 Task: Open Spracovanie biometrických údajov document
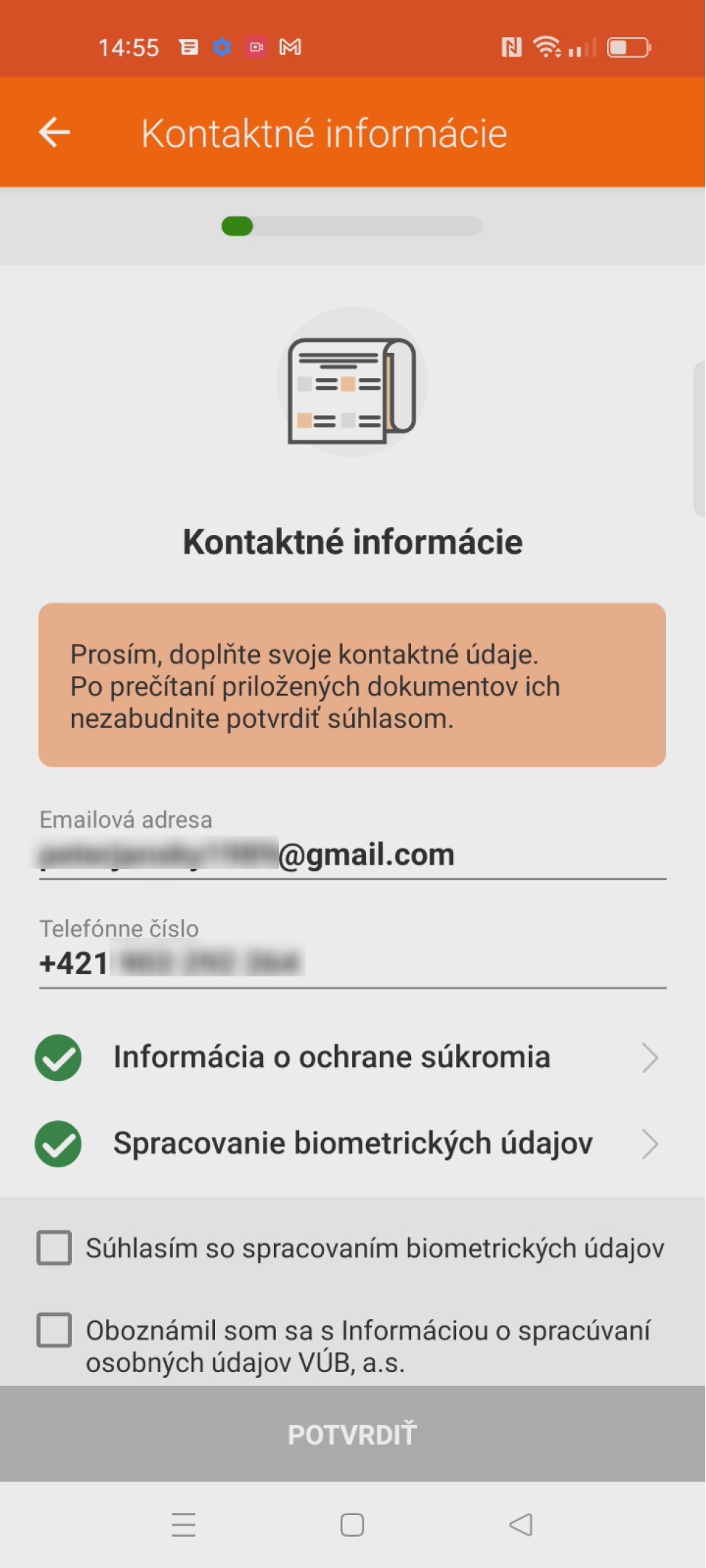(349, 1144)
